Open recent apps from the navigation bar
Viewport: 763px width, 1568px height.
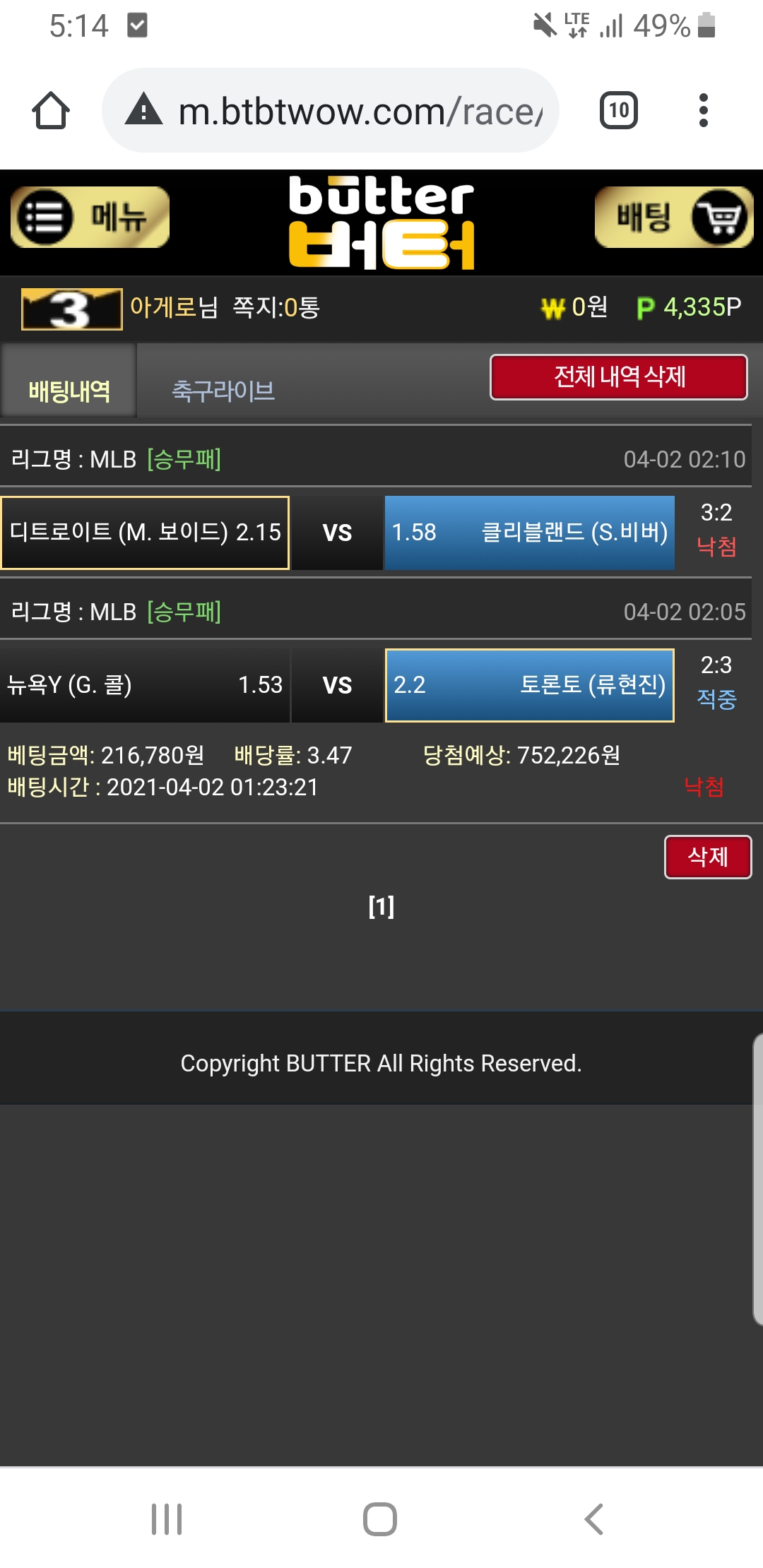point(167,1519)
